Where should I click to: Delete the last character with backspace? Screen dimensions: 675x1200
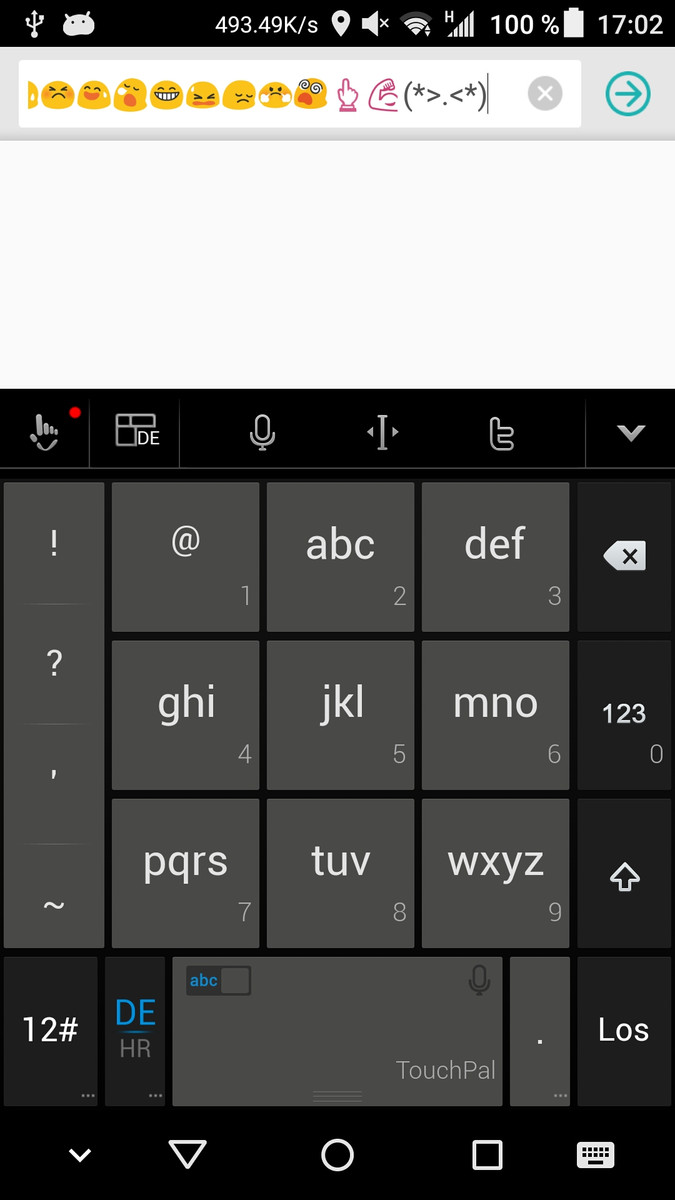(624, 556)
